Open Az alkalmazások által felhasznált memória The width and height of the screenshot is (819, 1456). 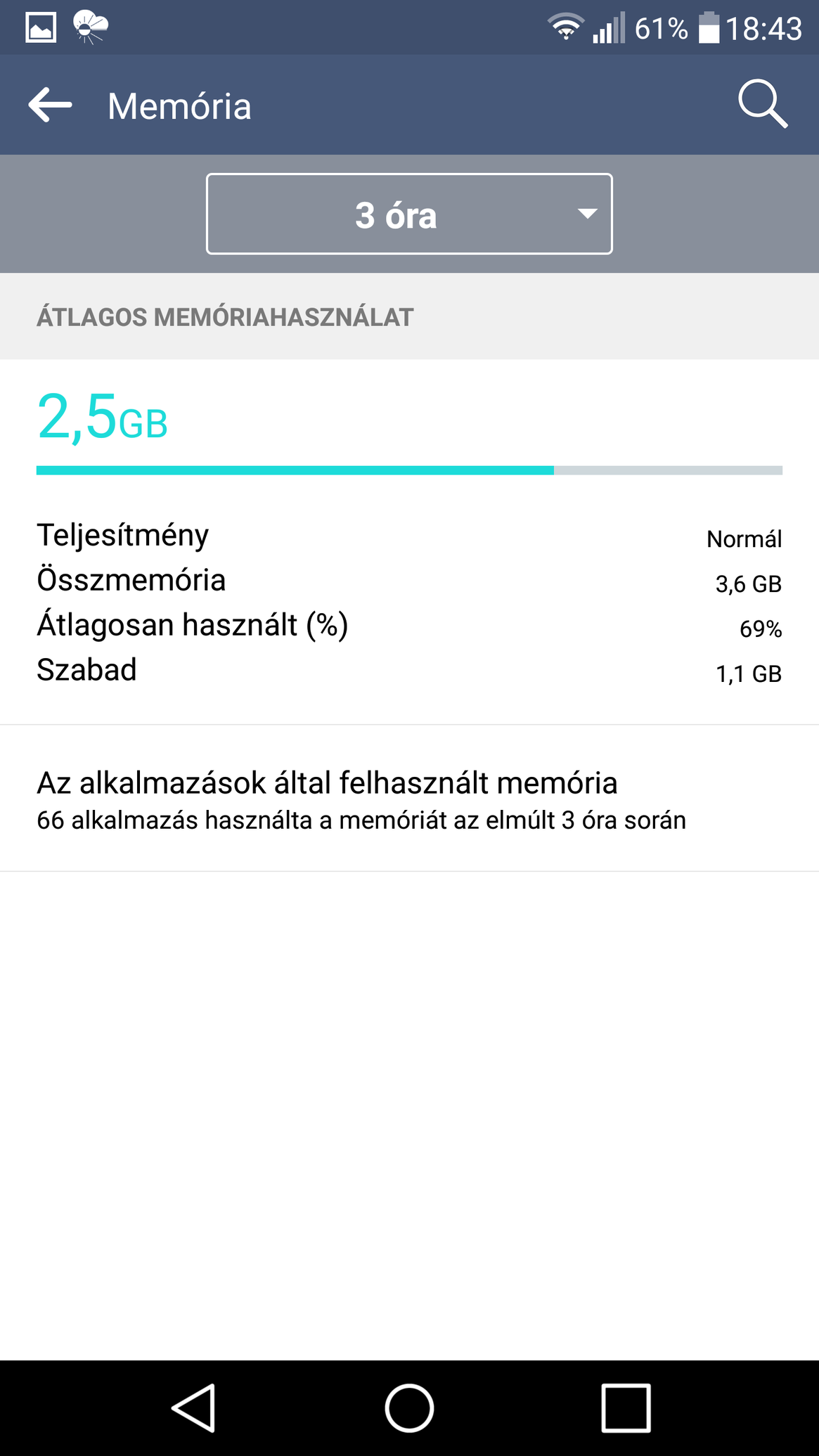tap(409, 799)
